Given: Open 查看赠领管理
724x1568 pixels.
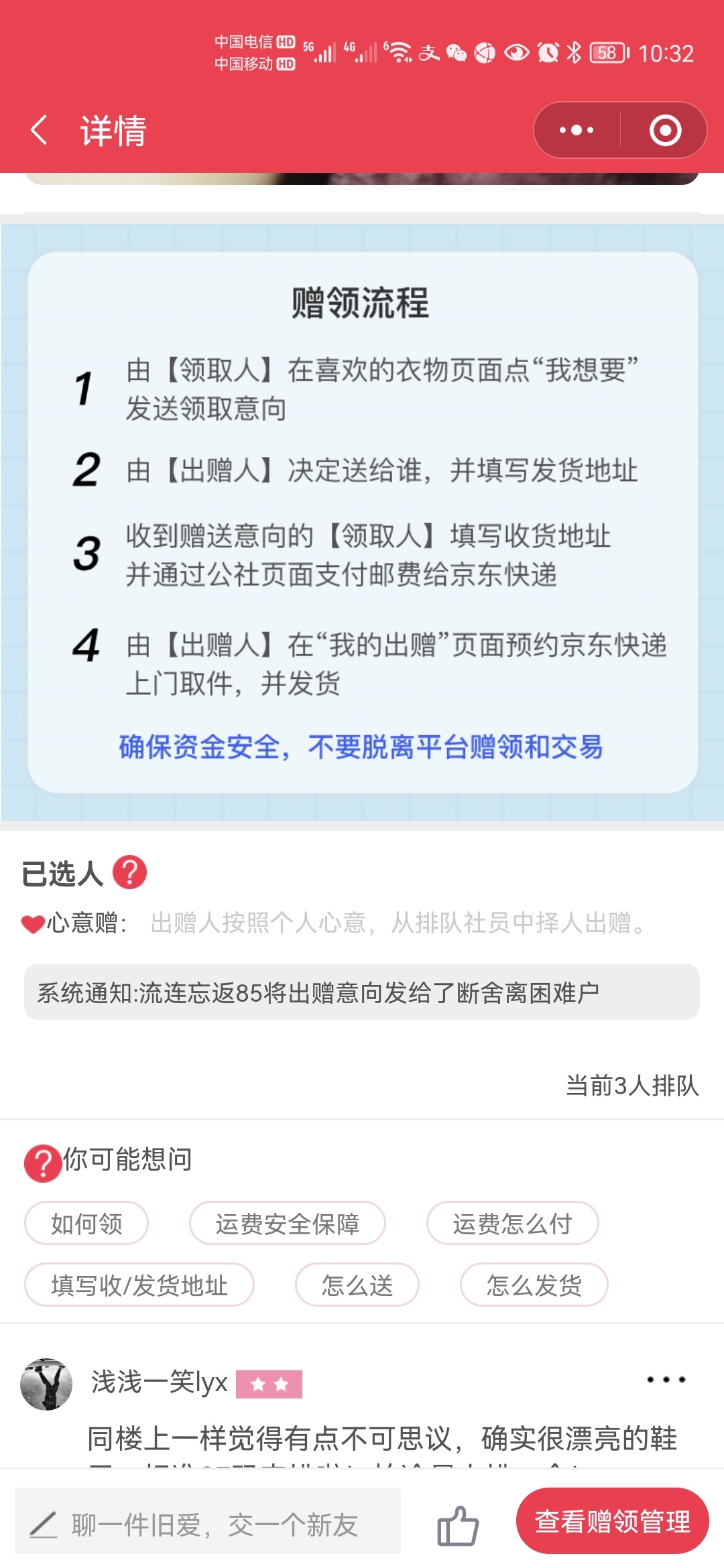Looking at the screenshot, I should [612, 1521].
